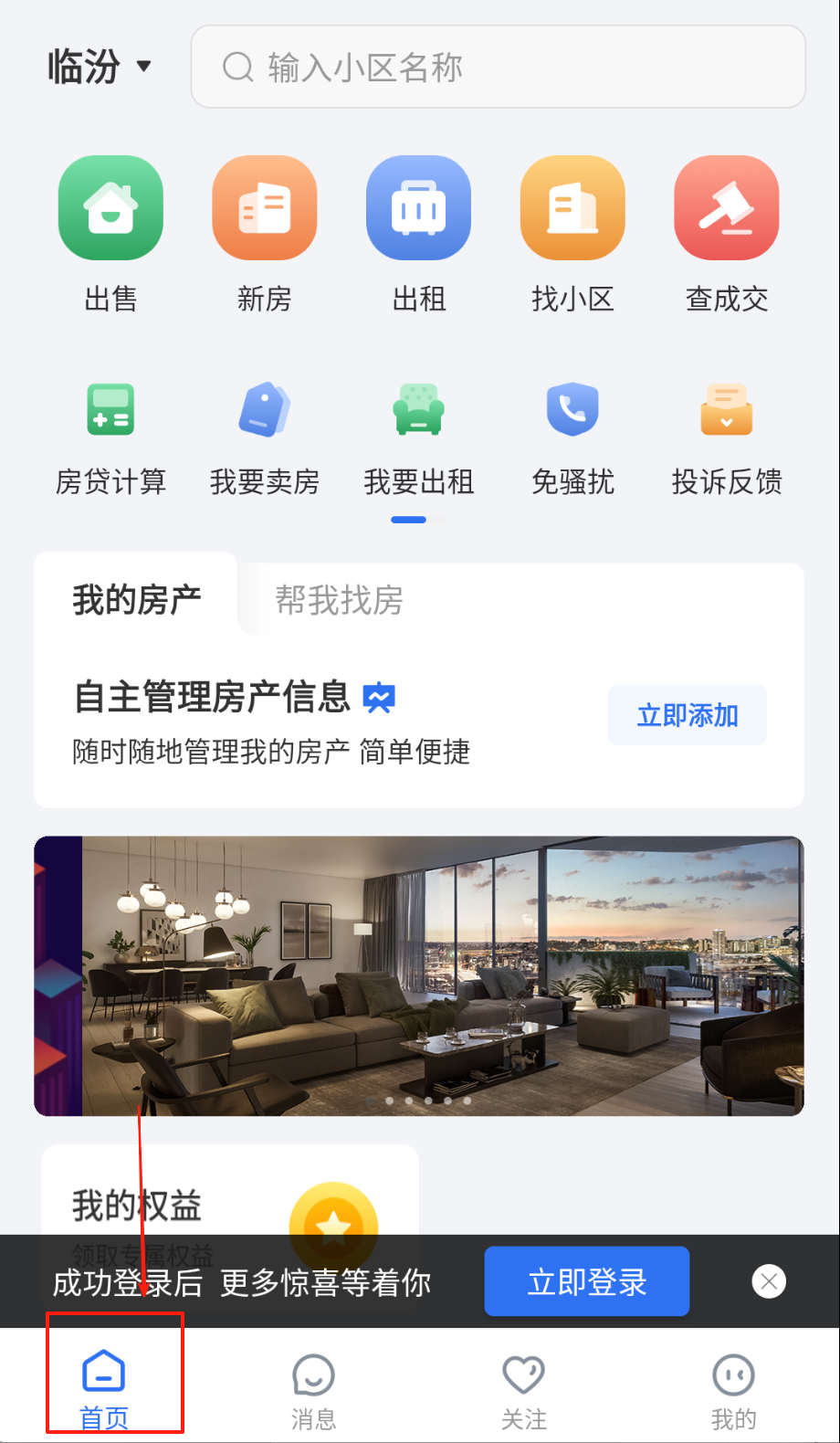Image resolution: width=840 pixels, height=1443 pixels.
Task: Tap the 立即添加 button
Action: [688, 715]
